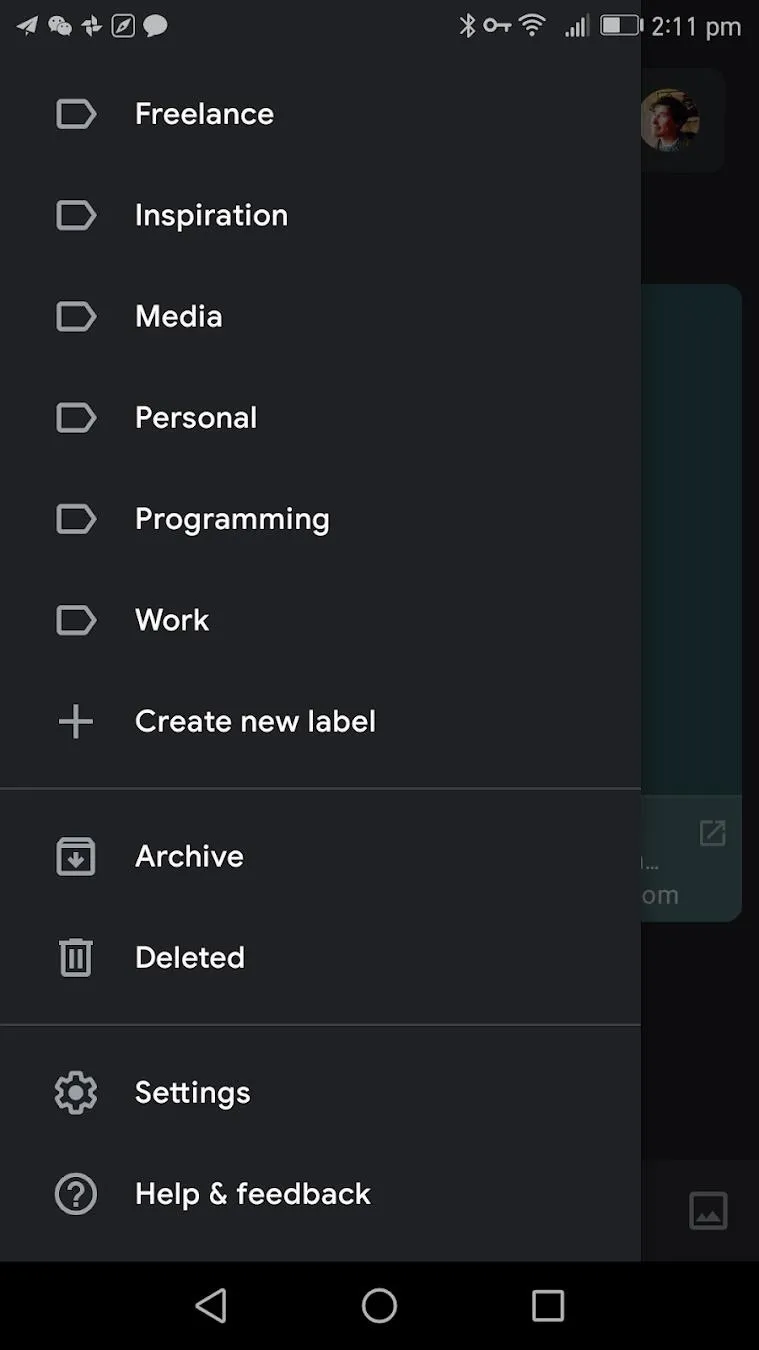View Deleted notes

click(320, 957)
